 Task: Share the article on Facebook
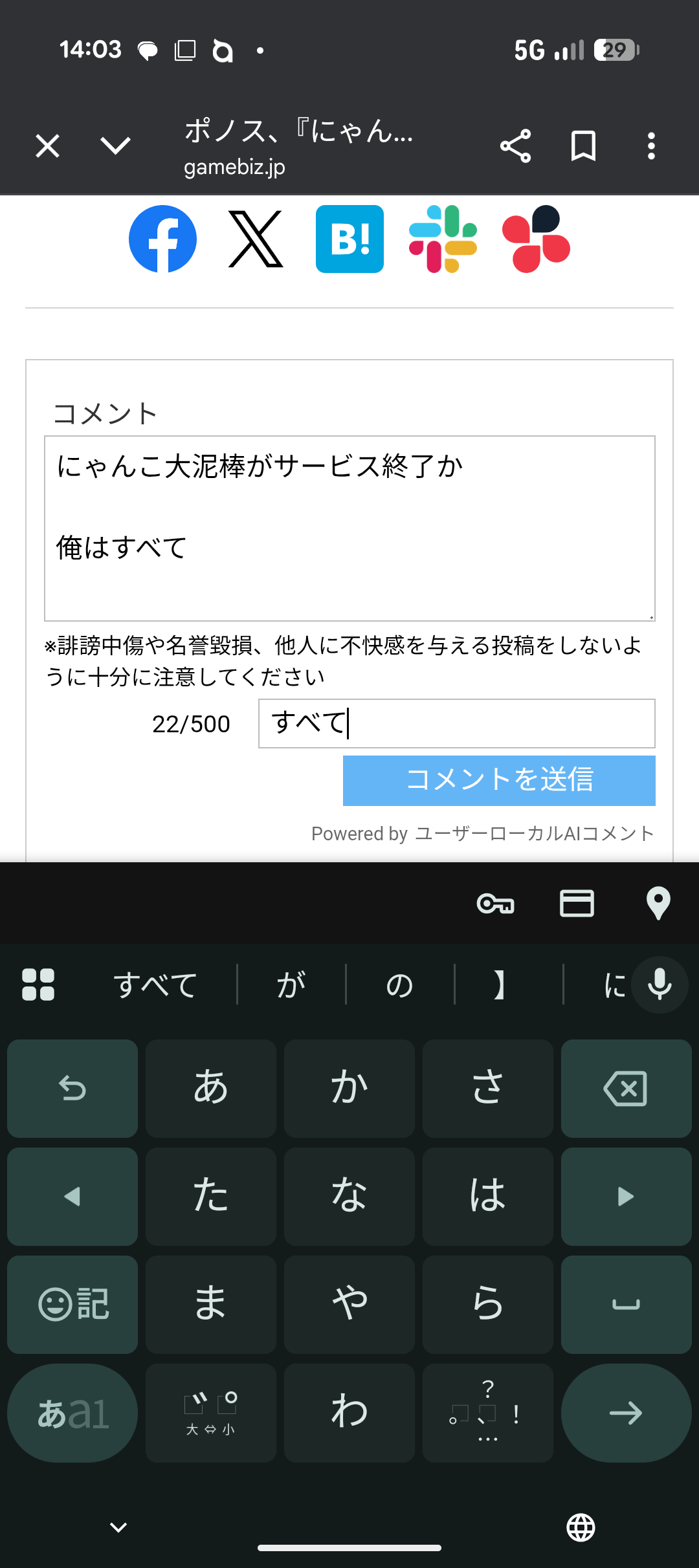162,239
